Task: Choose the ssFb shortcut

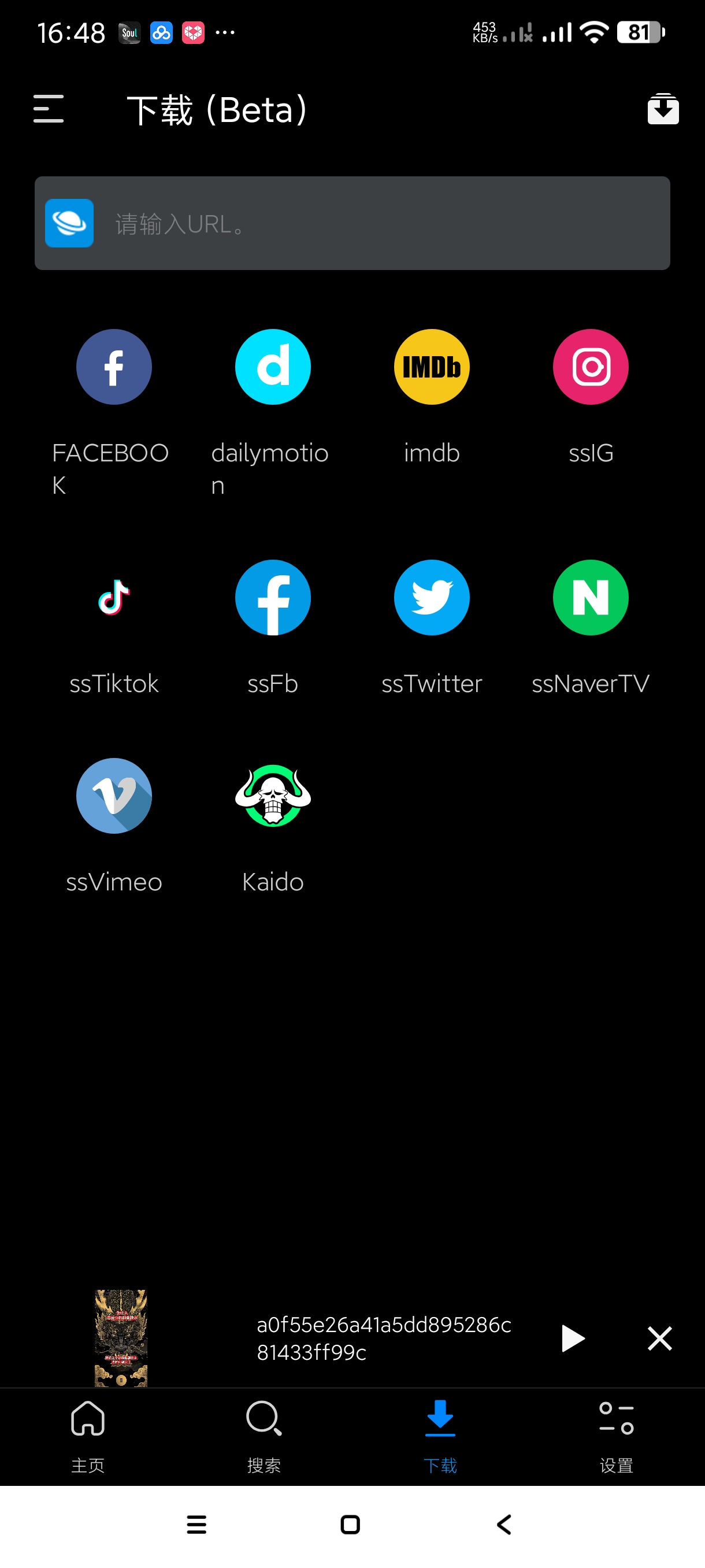Action: 273,598
